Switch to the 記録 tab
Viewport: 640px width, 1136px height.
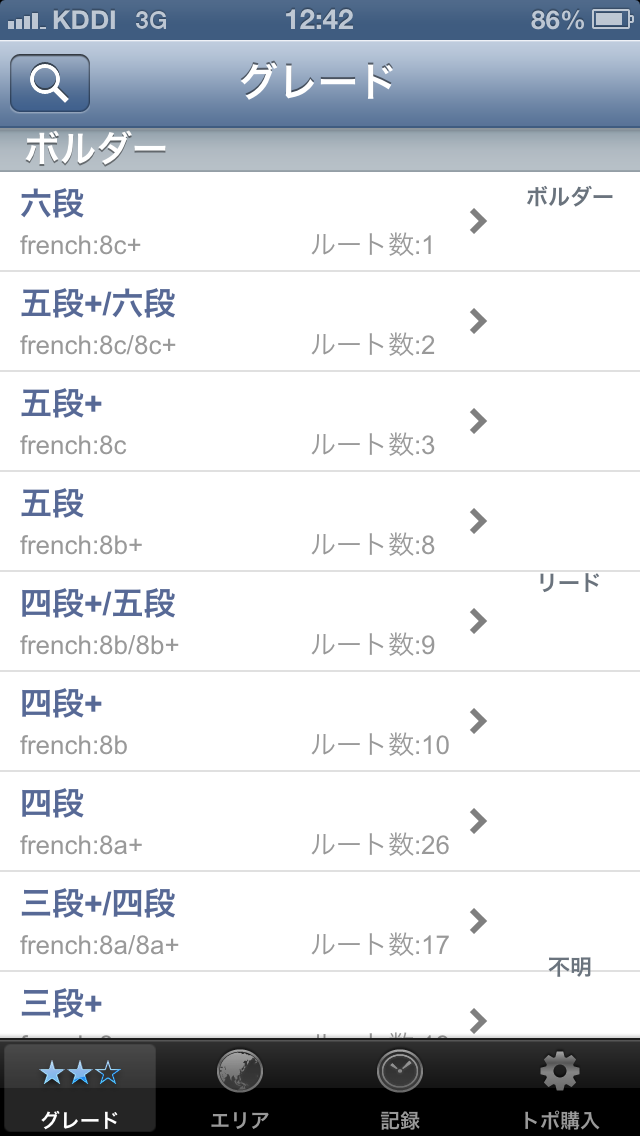pos(400,1088)
